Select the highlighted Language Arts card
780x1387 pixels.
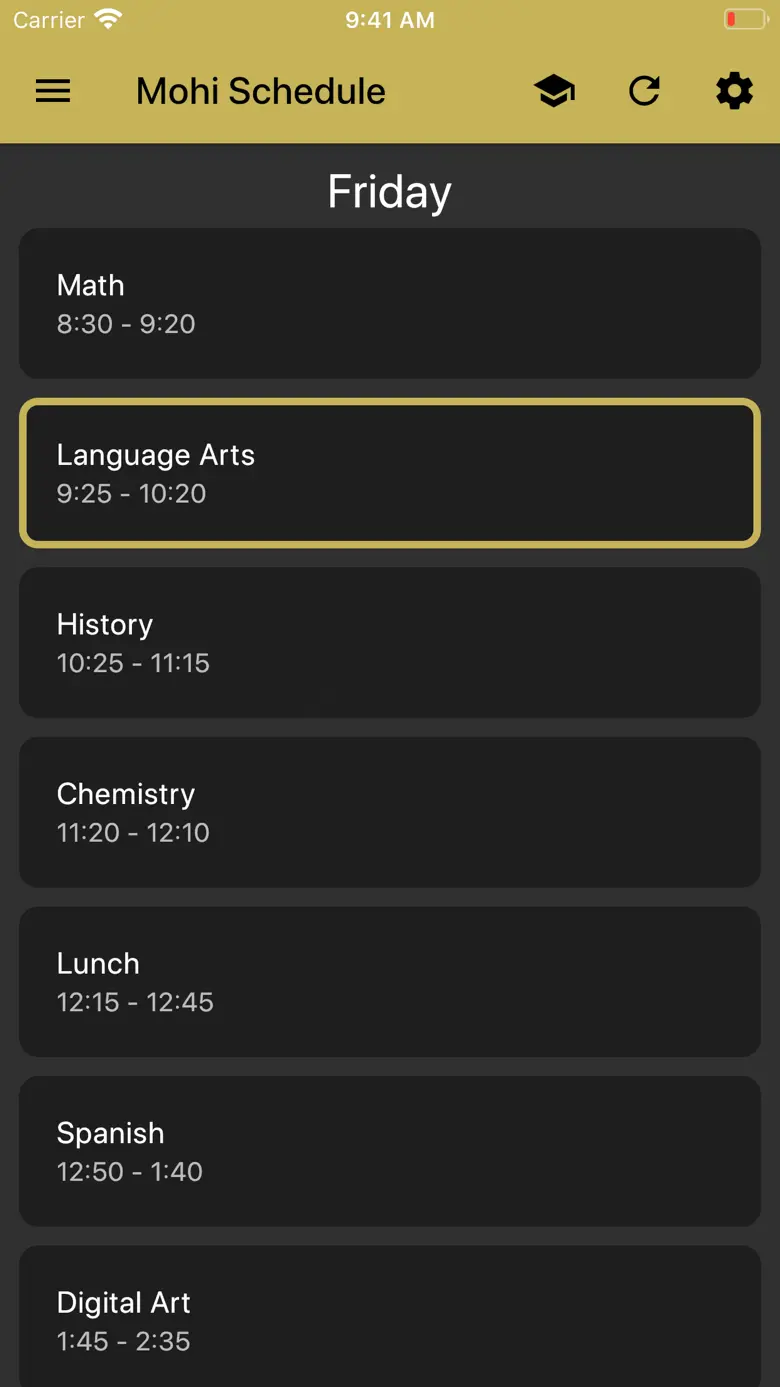[x=390, y=473]
